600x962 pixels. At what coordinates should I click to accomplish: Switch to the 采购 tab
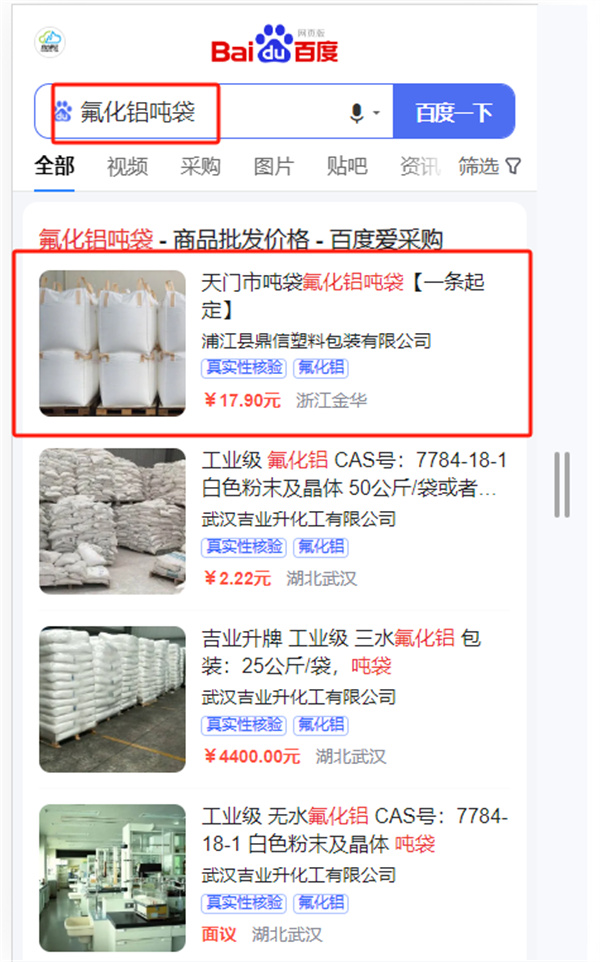tap(200, 166)
